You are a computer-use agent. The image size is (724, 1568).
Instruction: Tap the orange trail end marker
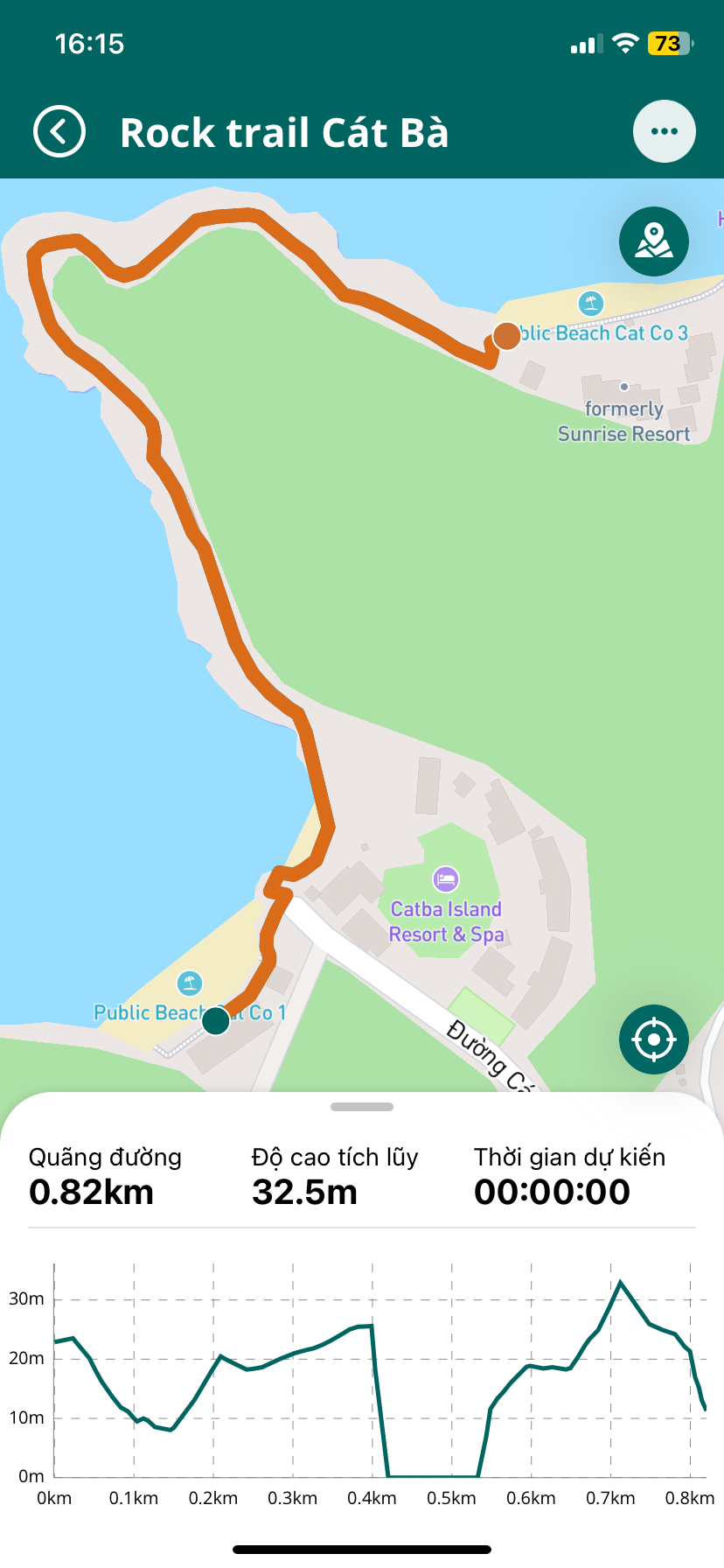click(x=506, y=336)
